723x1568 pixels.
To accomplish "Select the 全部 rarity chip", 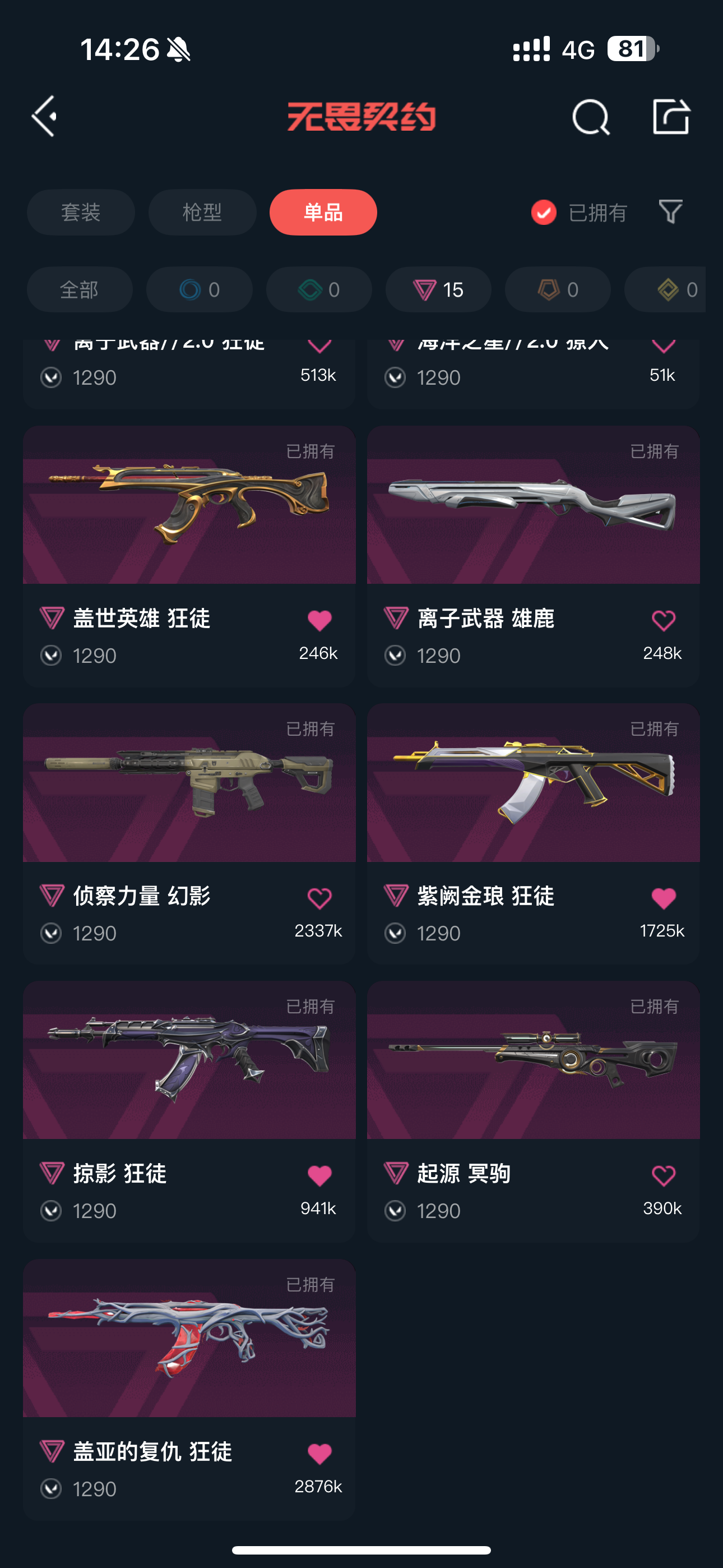I will (80, 289).
